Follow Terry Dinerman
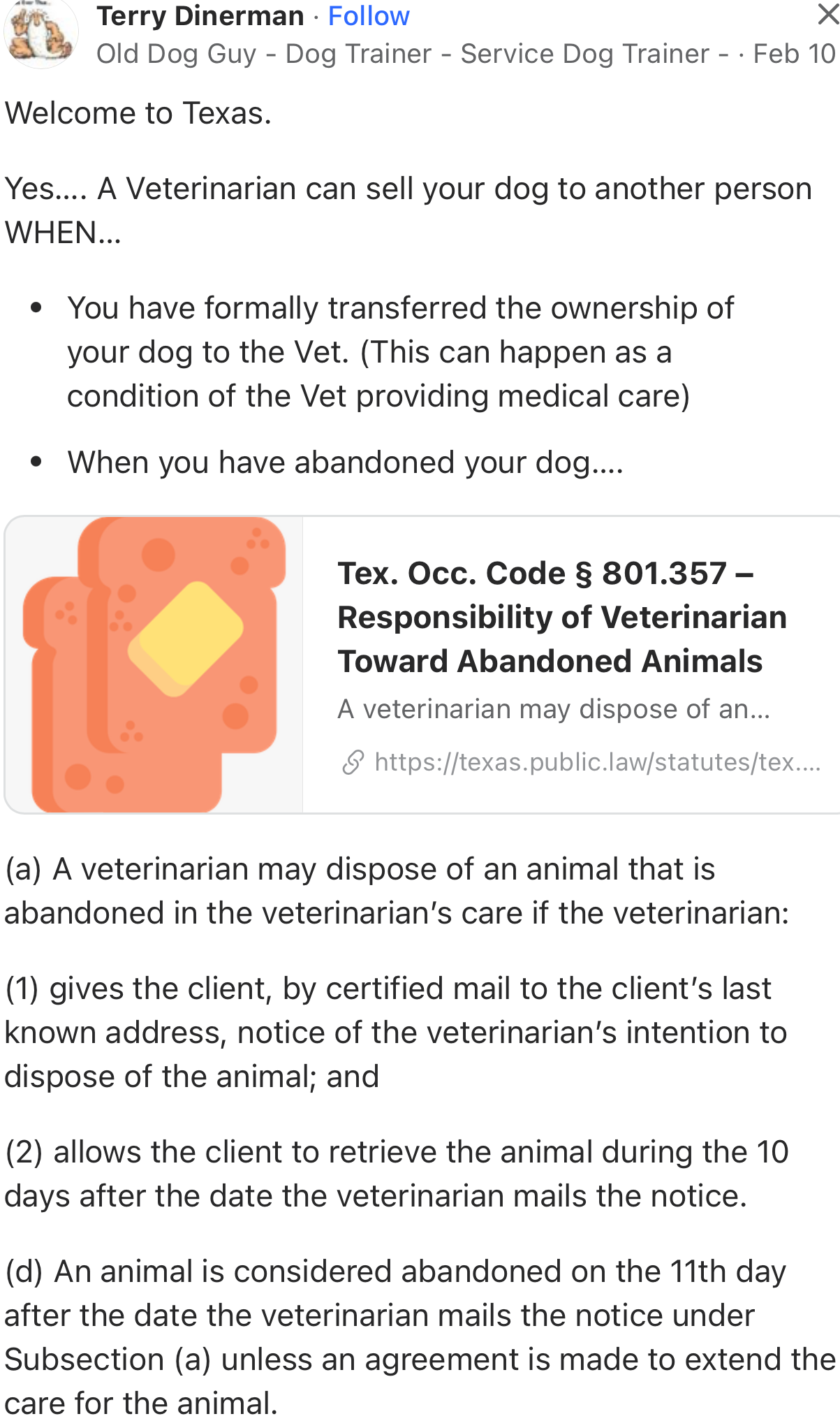Viewport: 840px width, 1421px height. tap(369, 15)
